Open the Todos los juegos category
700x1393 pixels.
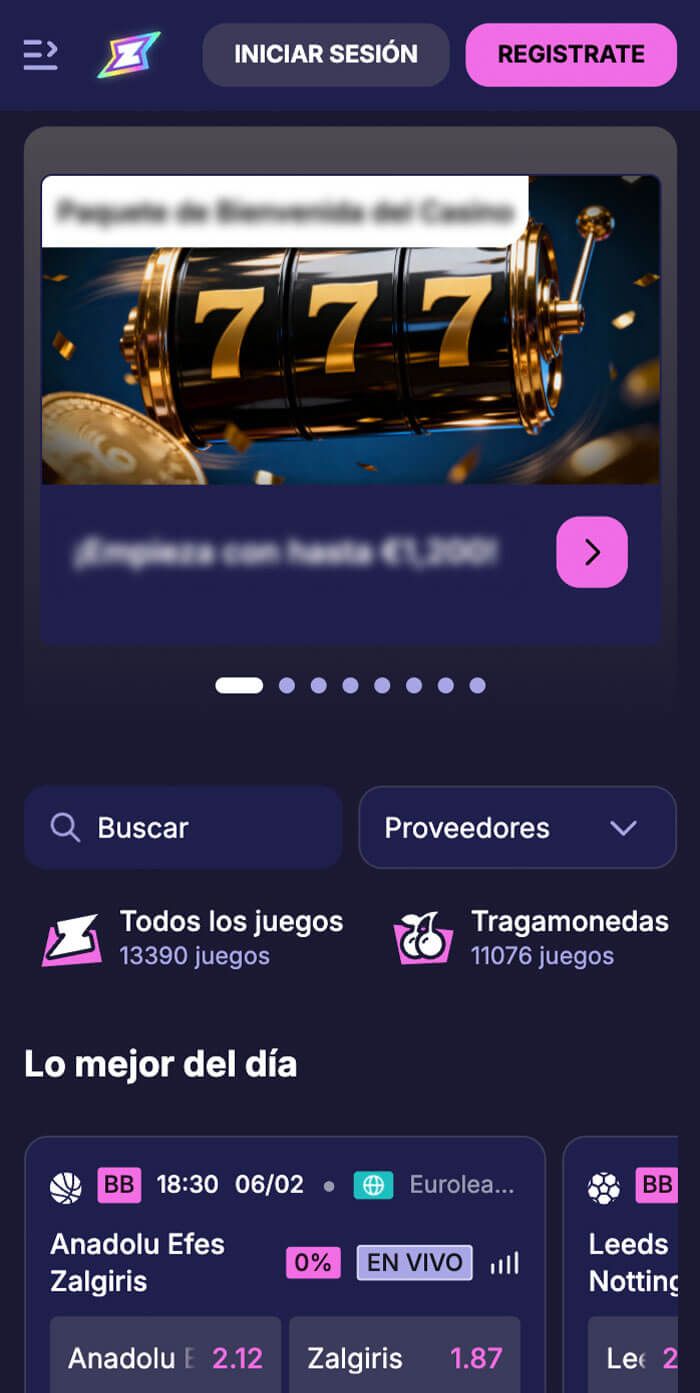coord(193,937)
